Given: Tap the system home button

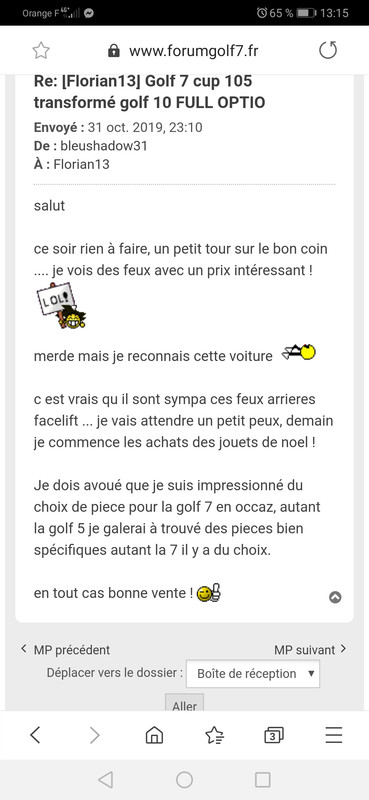Looking at the screenshot, I should tap(184, 780).
